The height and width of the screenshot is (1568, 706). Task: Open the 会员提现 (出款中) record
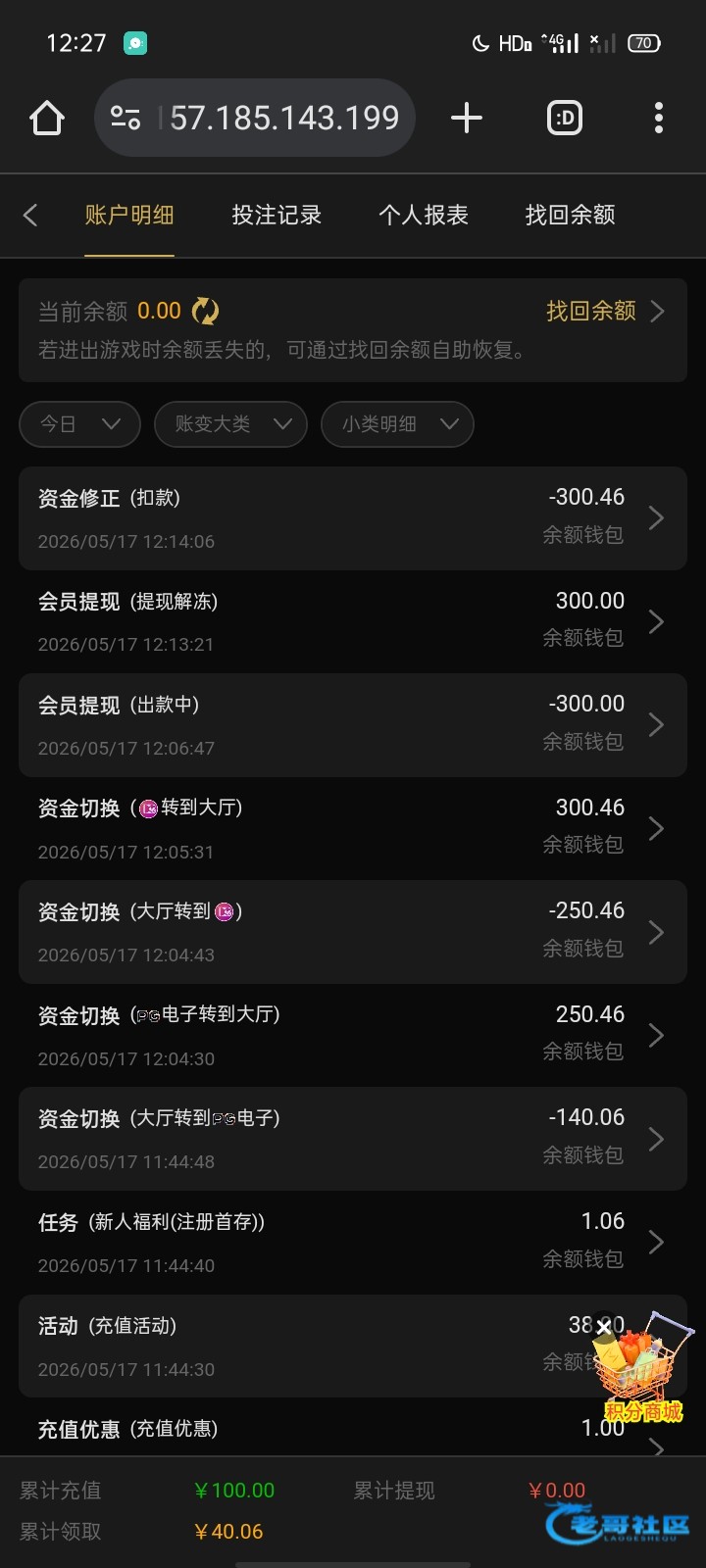tap(353, 725)
